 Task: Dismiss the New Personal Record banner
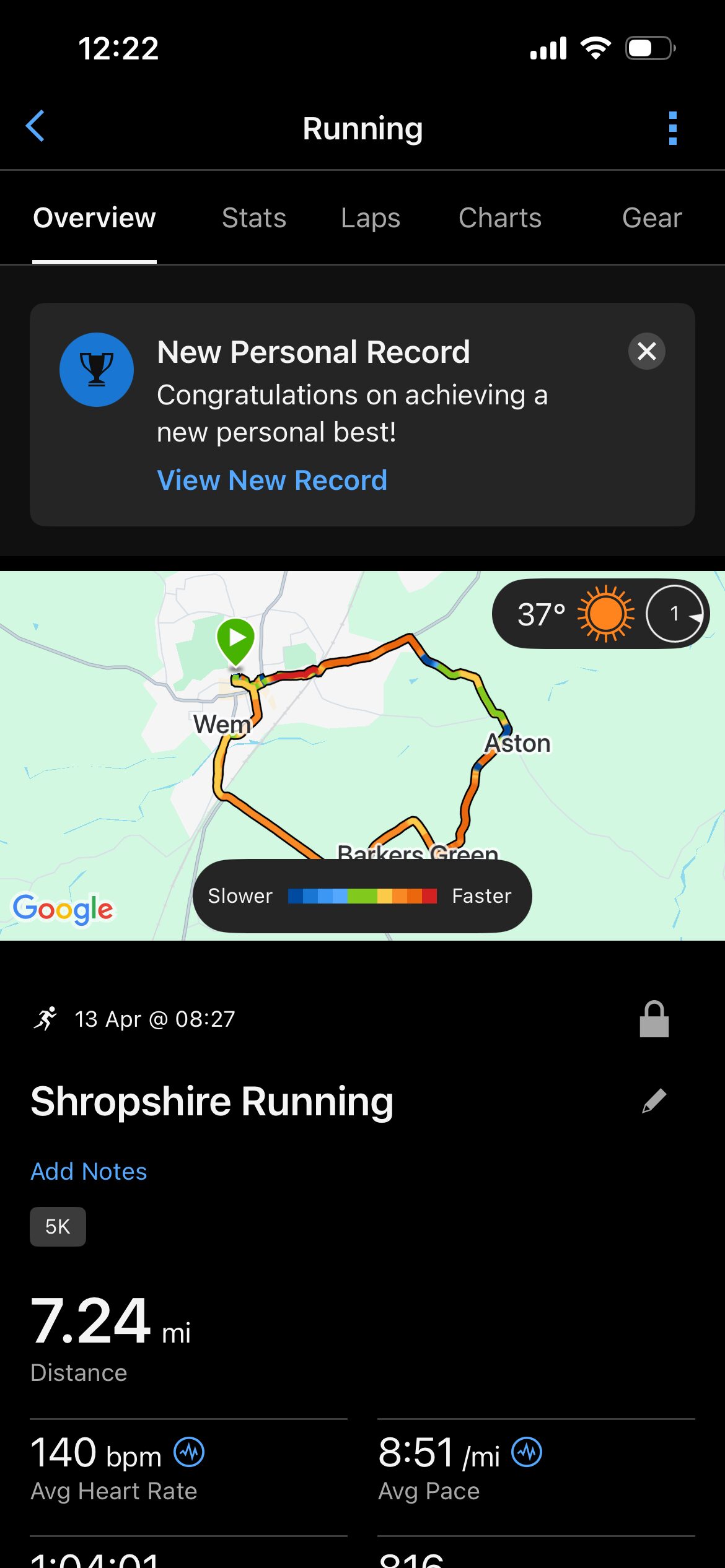click(646, 352)
